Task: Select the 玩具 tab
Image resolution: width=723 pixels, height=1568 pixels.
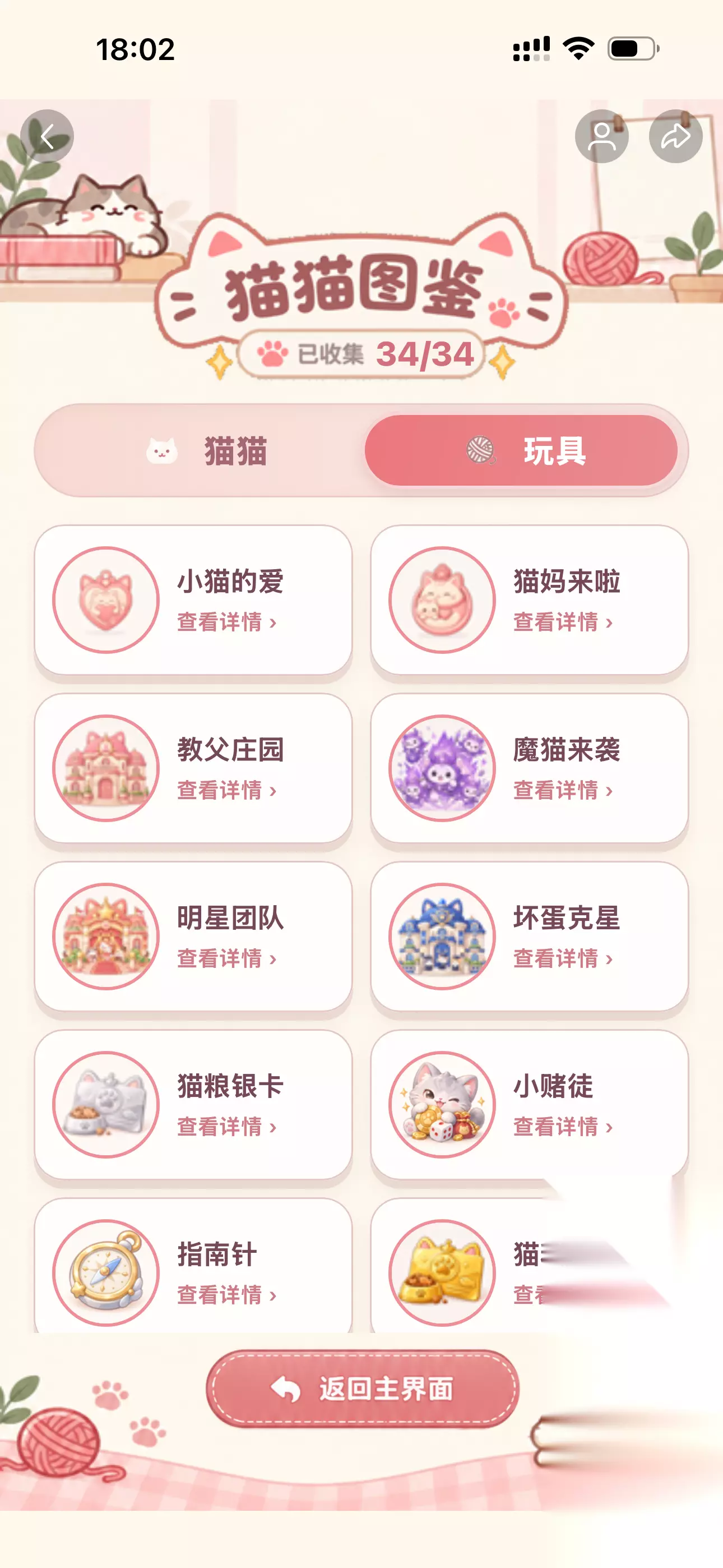Action: pyautogui.click(x=521, y=450)
